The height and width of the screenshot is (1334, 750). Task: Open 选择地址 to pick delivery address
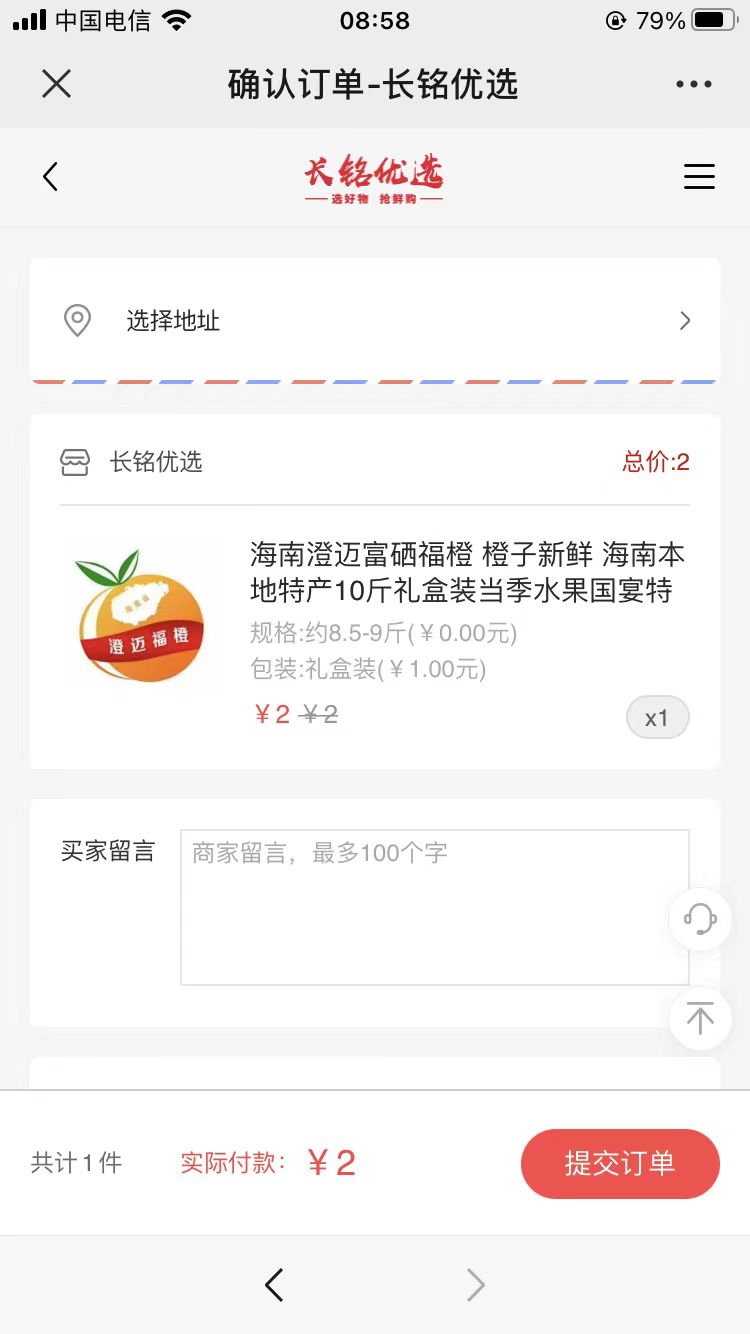tap(375, 321)
